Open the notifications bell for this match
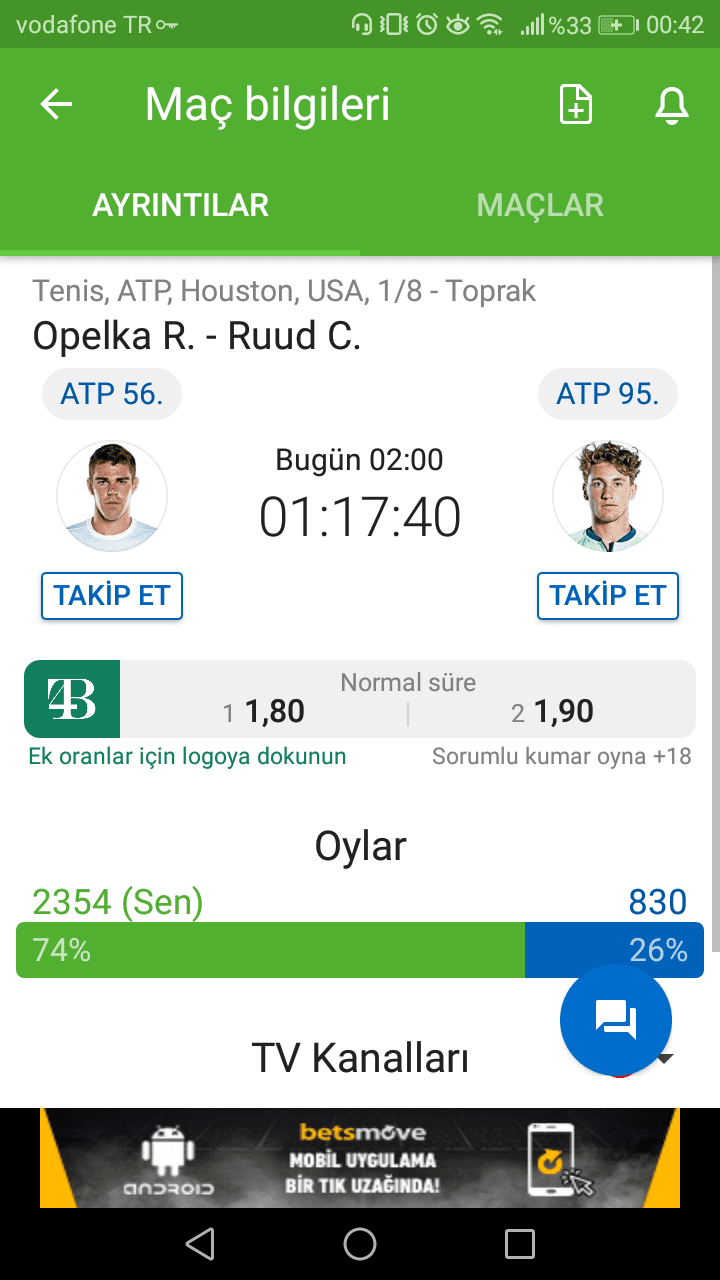Viewport: 720px width, 1280px height. click(672, 105)
